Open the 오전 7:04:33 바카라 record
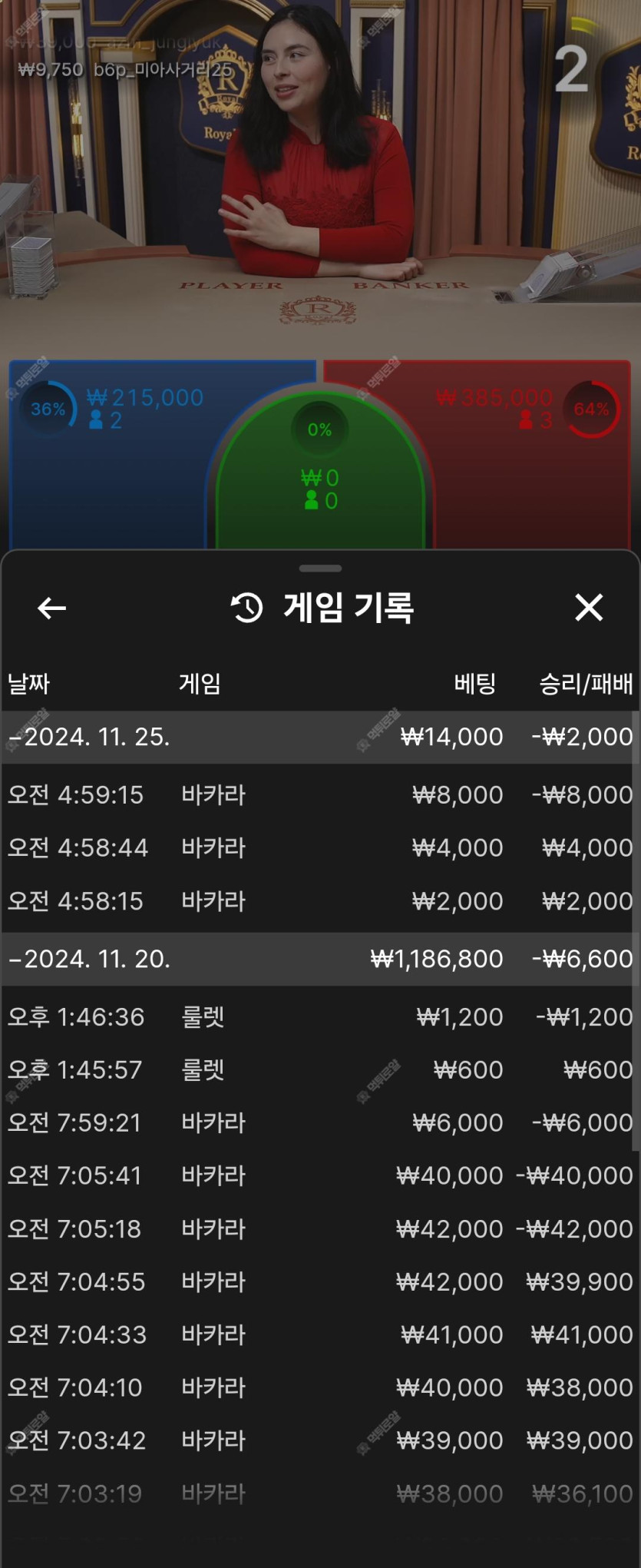Viewport: 641px width, 1568px height. [319, 1334]
